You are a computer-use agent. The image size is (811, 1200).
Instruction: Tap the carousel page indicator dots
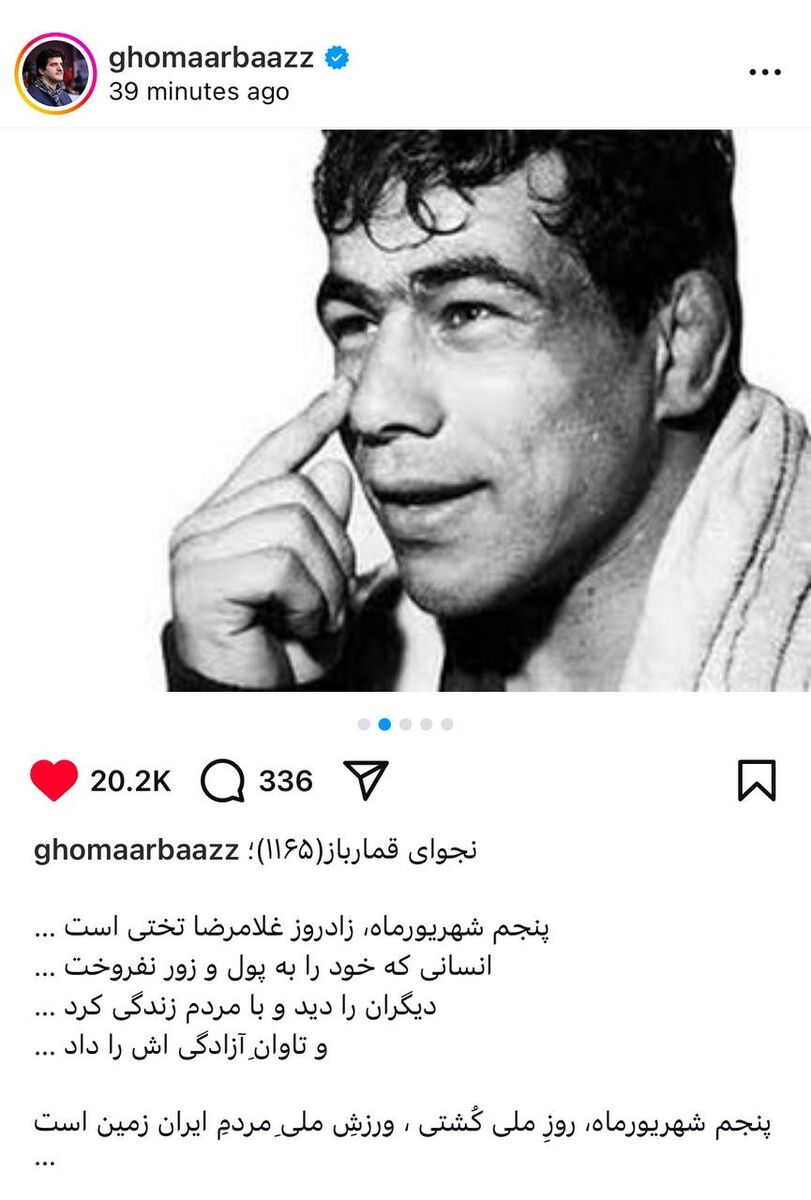[405, 724]
